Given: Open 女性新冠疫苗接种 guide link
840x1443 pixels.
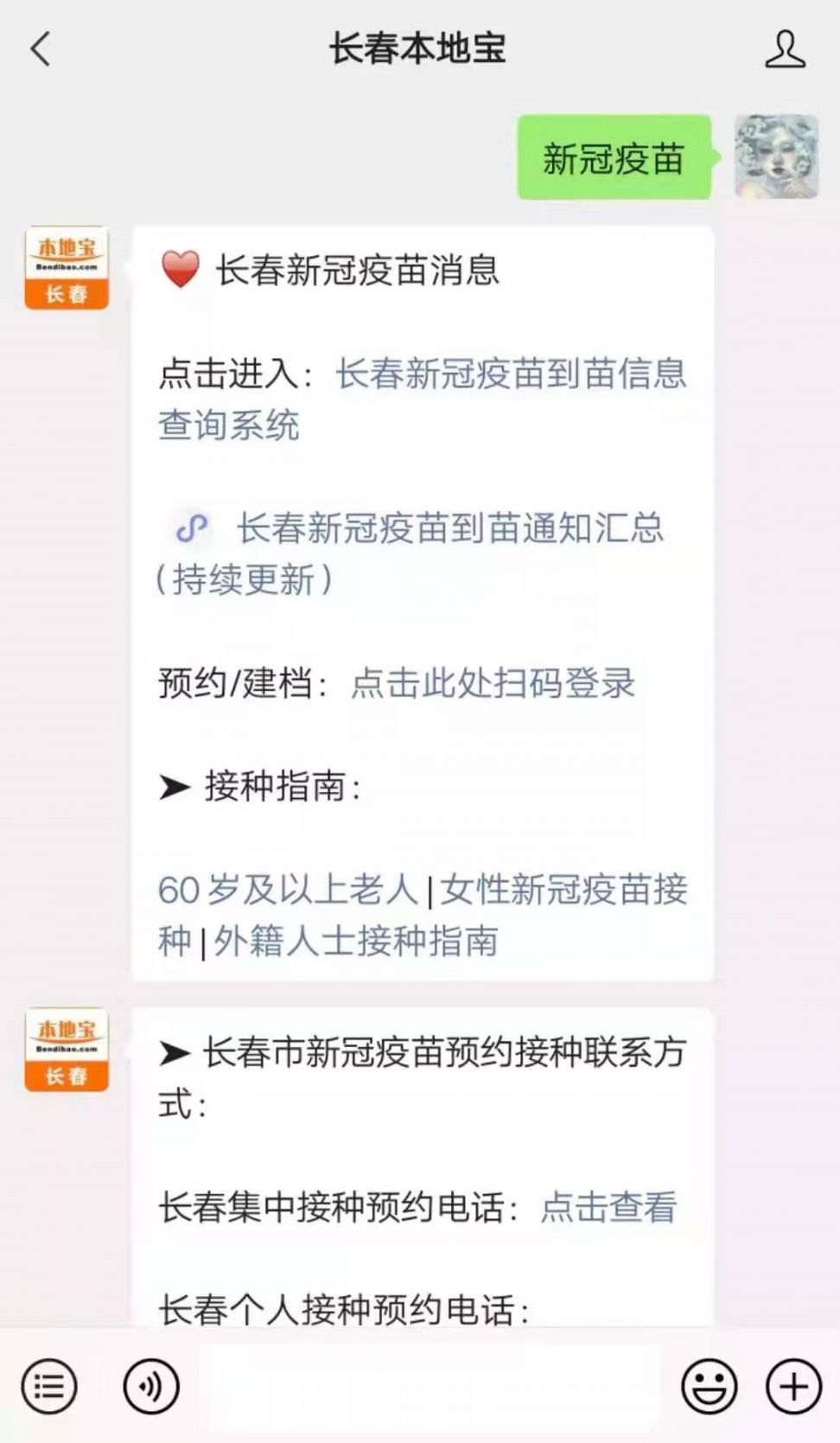Looking at the screenshot, I should [x=563, y=890].
